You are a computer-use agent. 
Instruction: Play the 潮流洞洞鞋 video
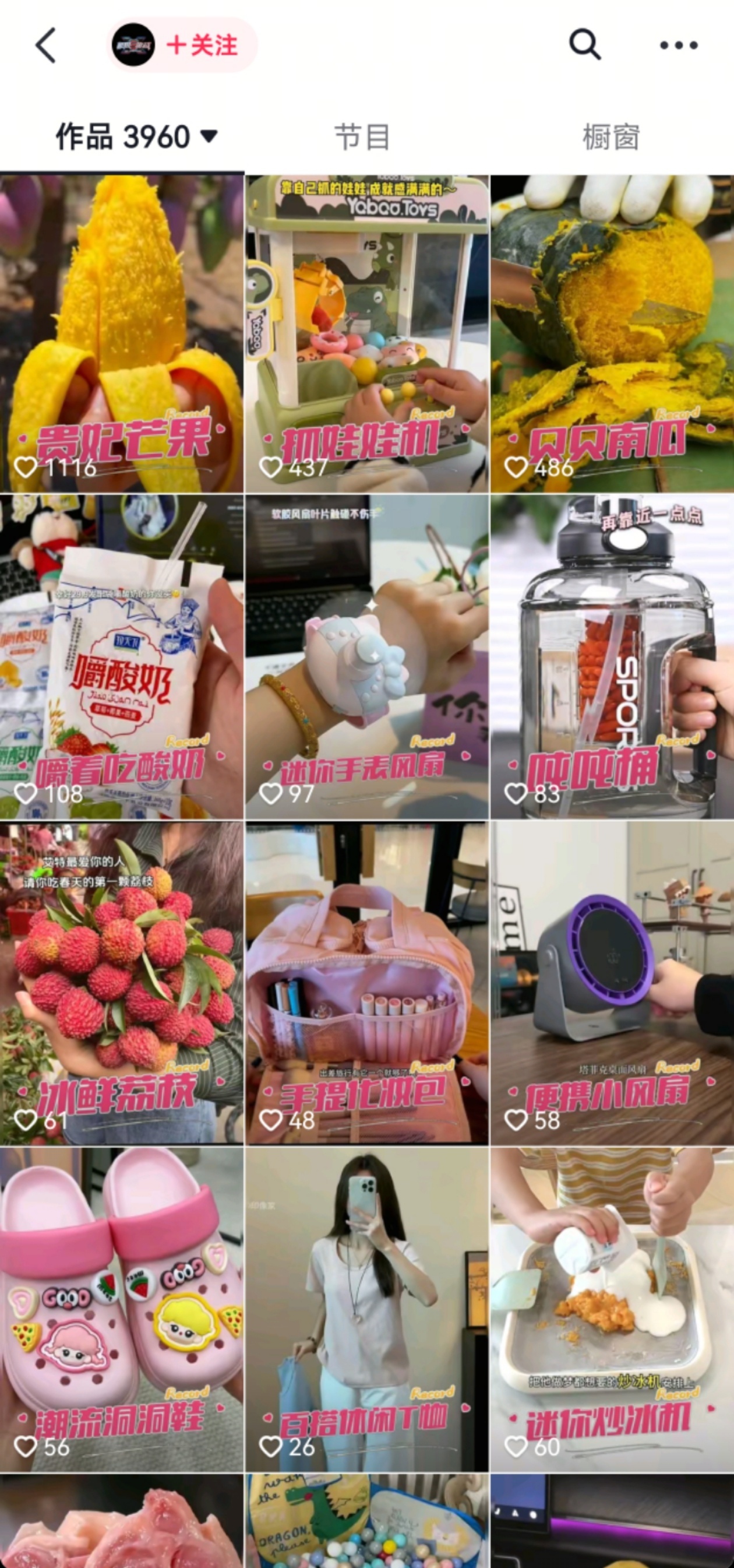tap(122, 1309)
